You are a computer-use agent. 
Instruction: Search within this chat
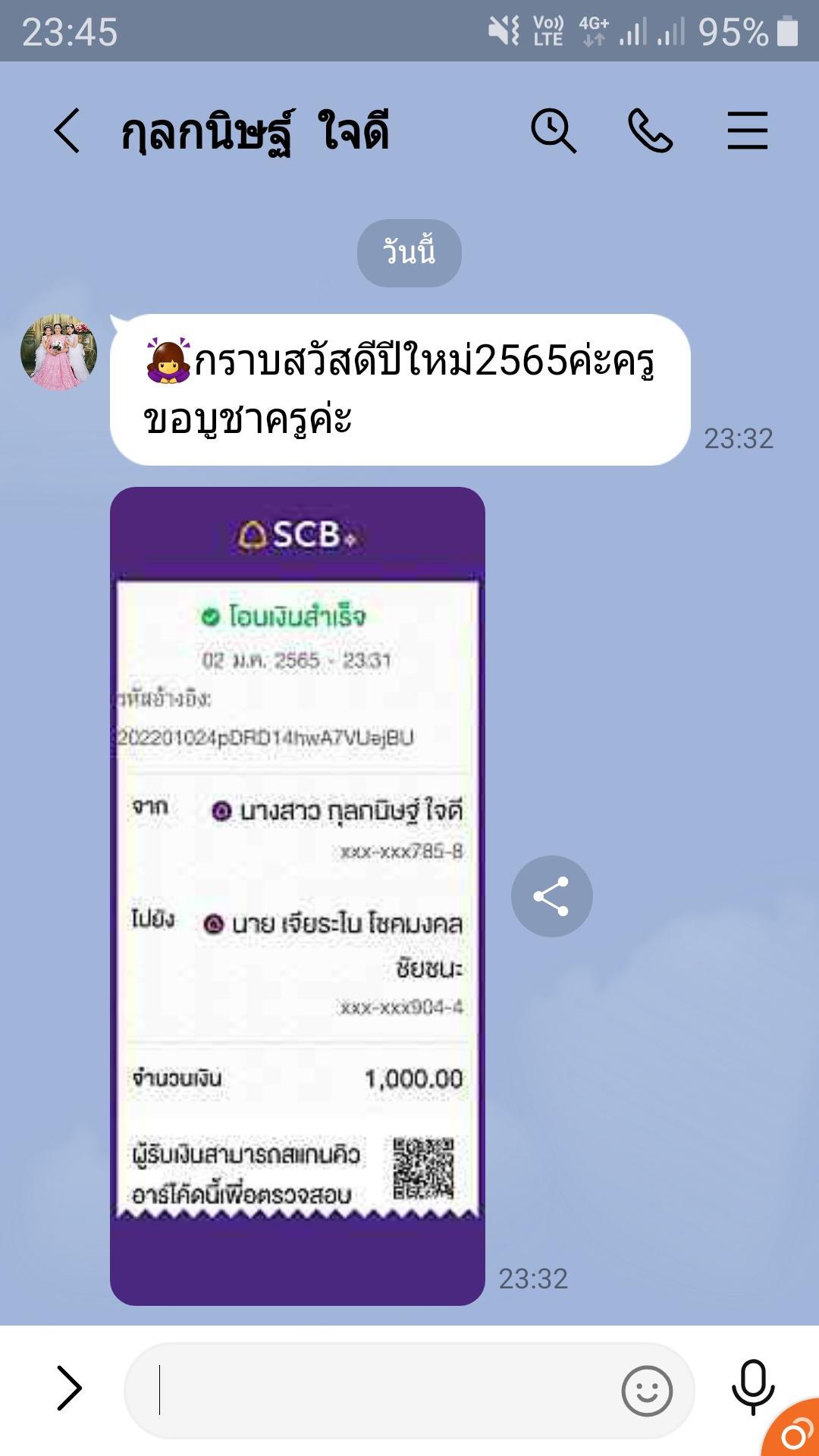click(x=553, y=131)
